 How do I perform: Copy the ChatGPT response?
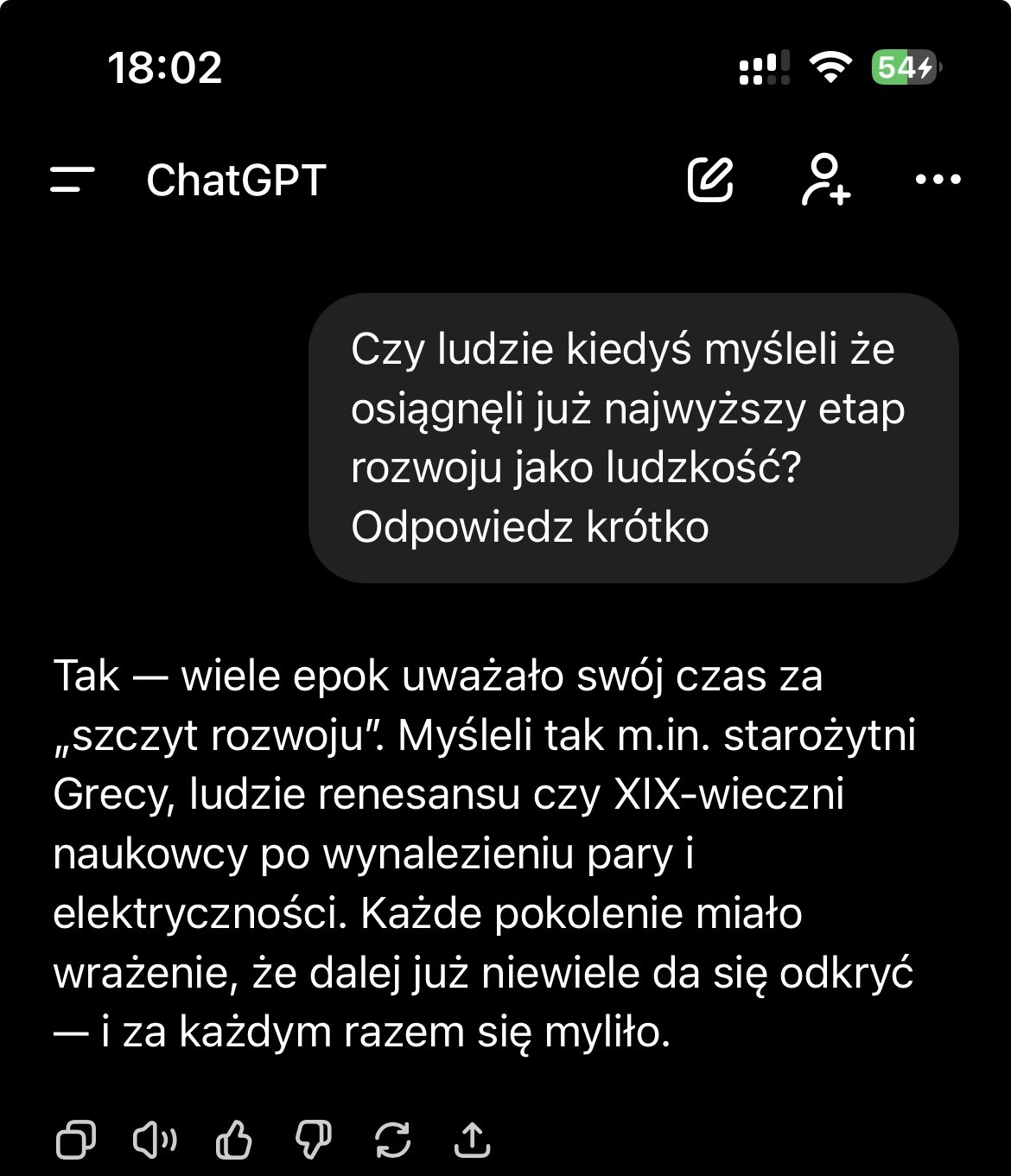pyautogui.click(x=76, y=1140)
